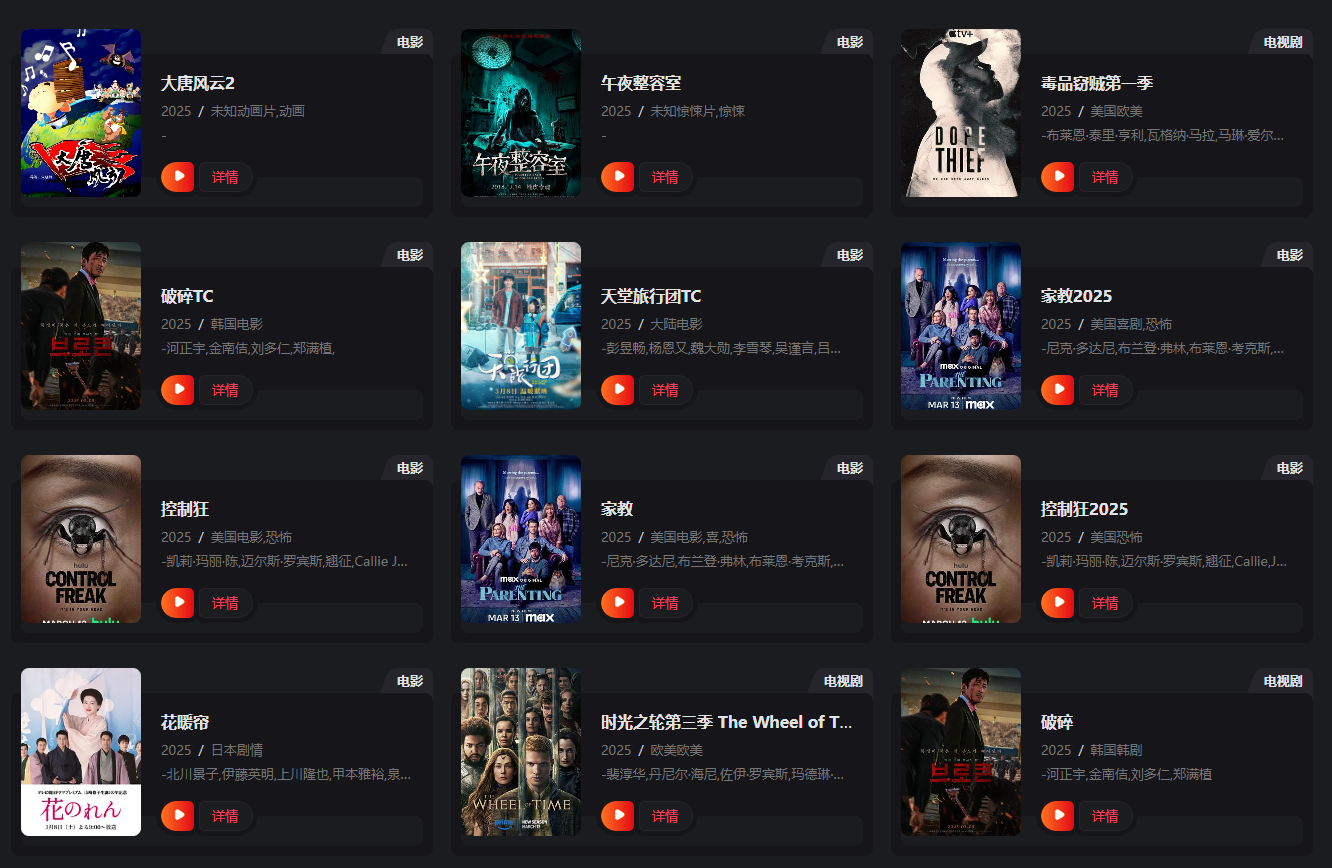The width and height of the screenshot is (1332, 868).
Task: Open 详情 for 大唐风云2
Action: (225, 177)
